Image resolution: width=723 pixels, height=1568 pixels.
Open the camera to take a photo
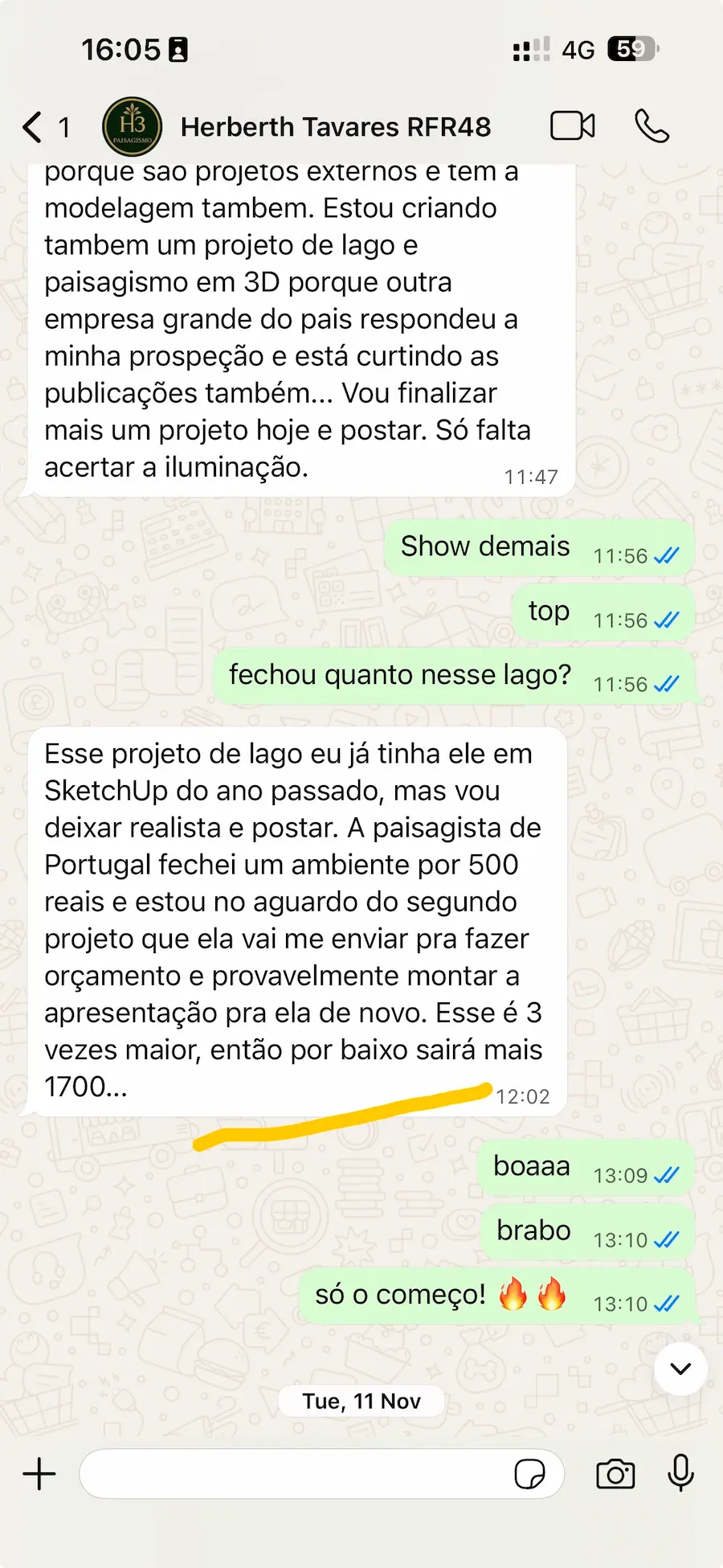tap(615, 1474)
